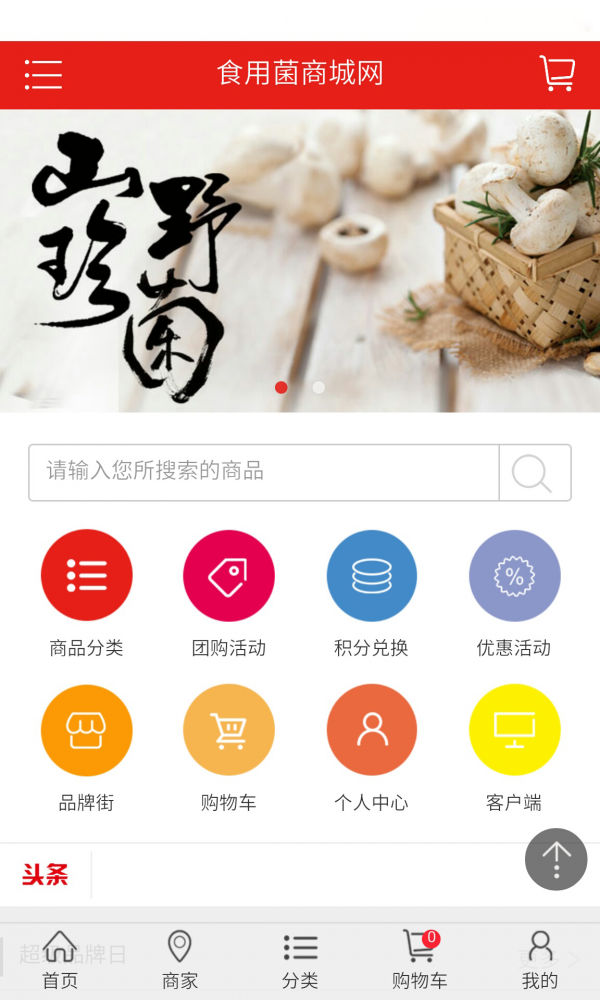Switch to the 首页 home tab
The width and height of the screenshot is (600, 1000).
pyautogui.click(x=60, y=960)
